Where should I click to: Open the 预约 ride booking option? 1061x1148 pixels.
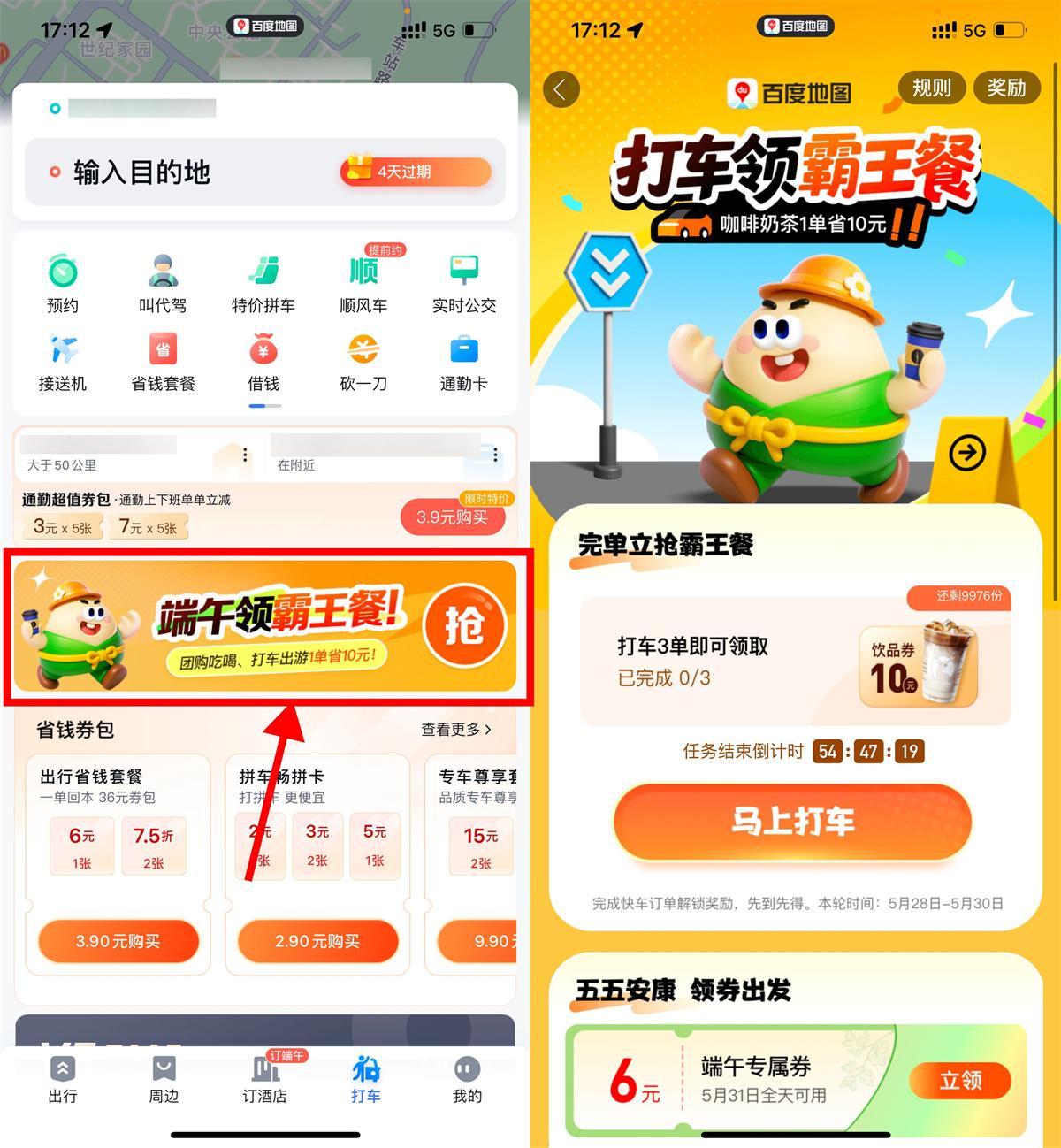click(63, 283)
